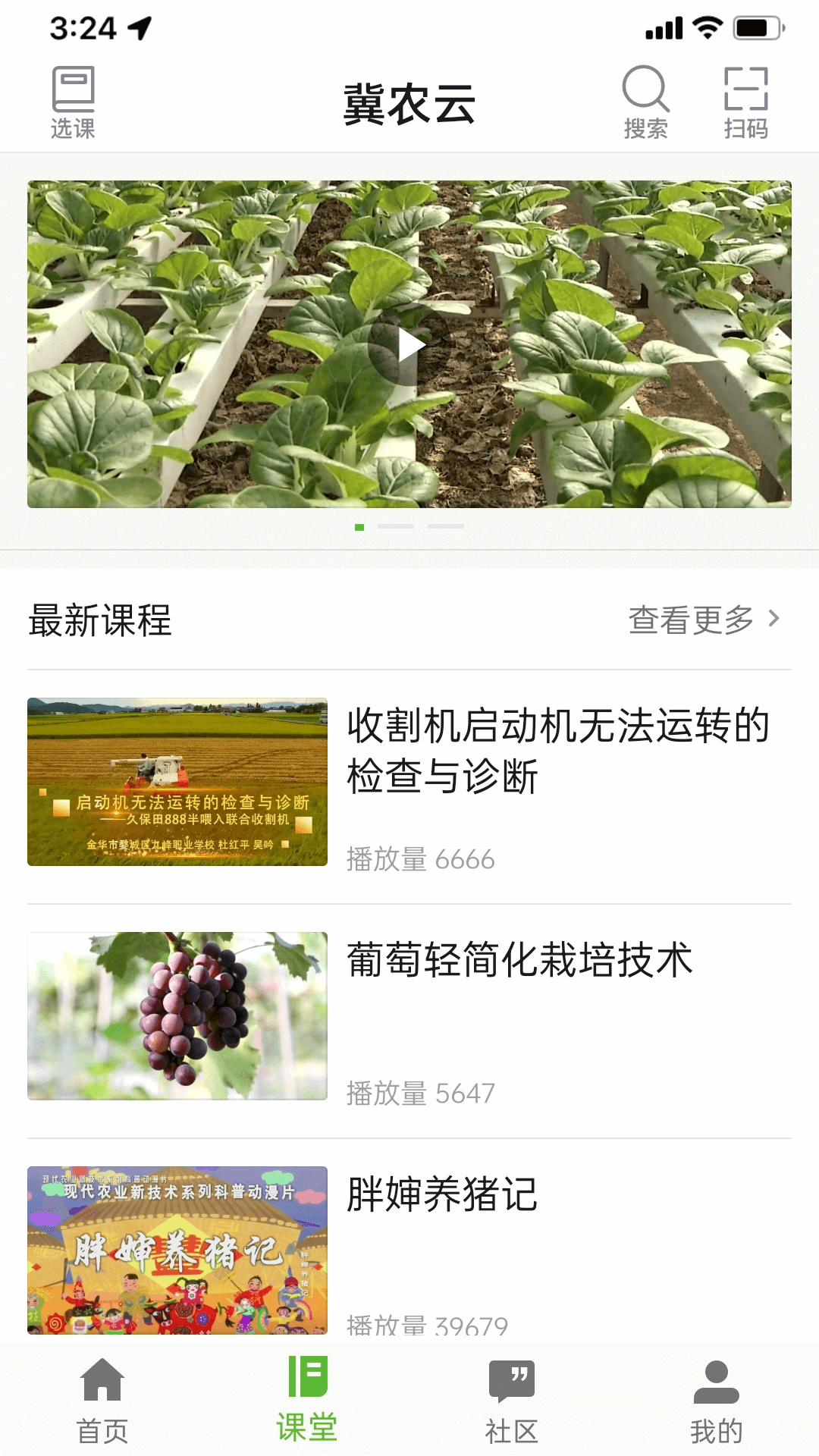View more latest courses via 查看更多
Screen dimensions: 819x1456
(704, 620)
